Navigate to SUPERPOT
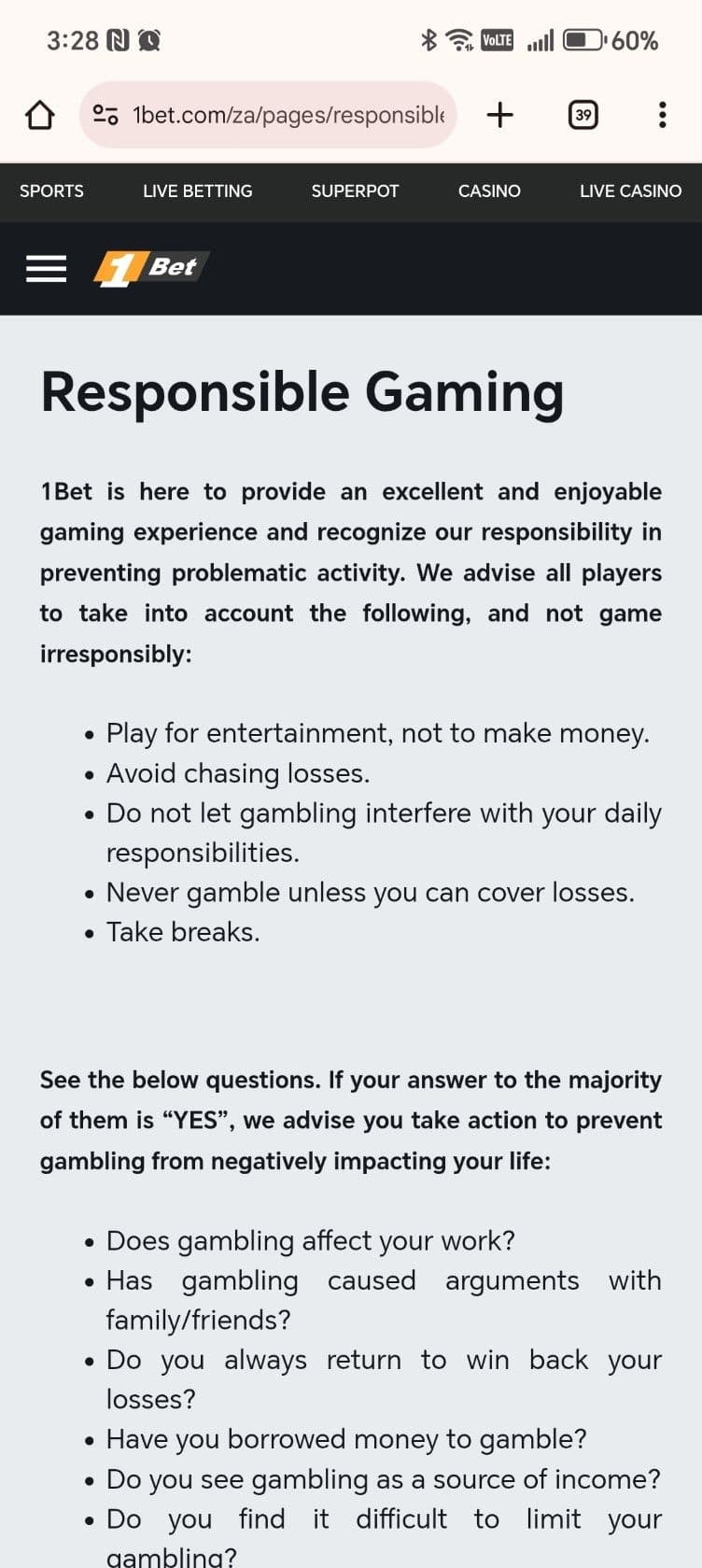Image resolution: width=702 pixels, height=1568 pixels. (355, 191)
